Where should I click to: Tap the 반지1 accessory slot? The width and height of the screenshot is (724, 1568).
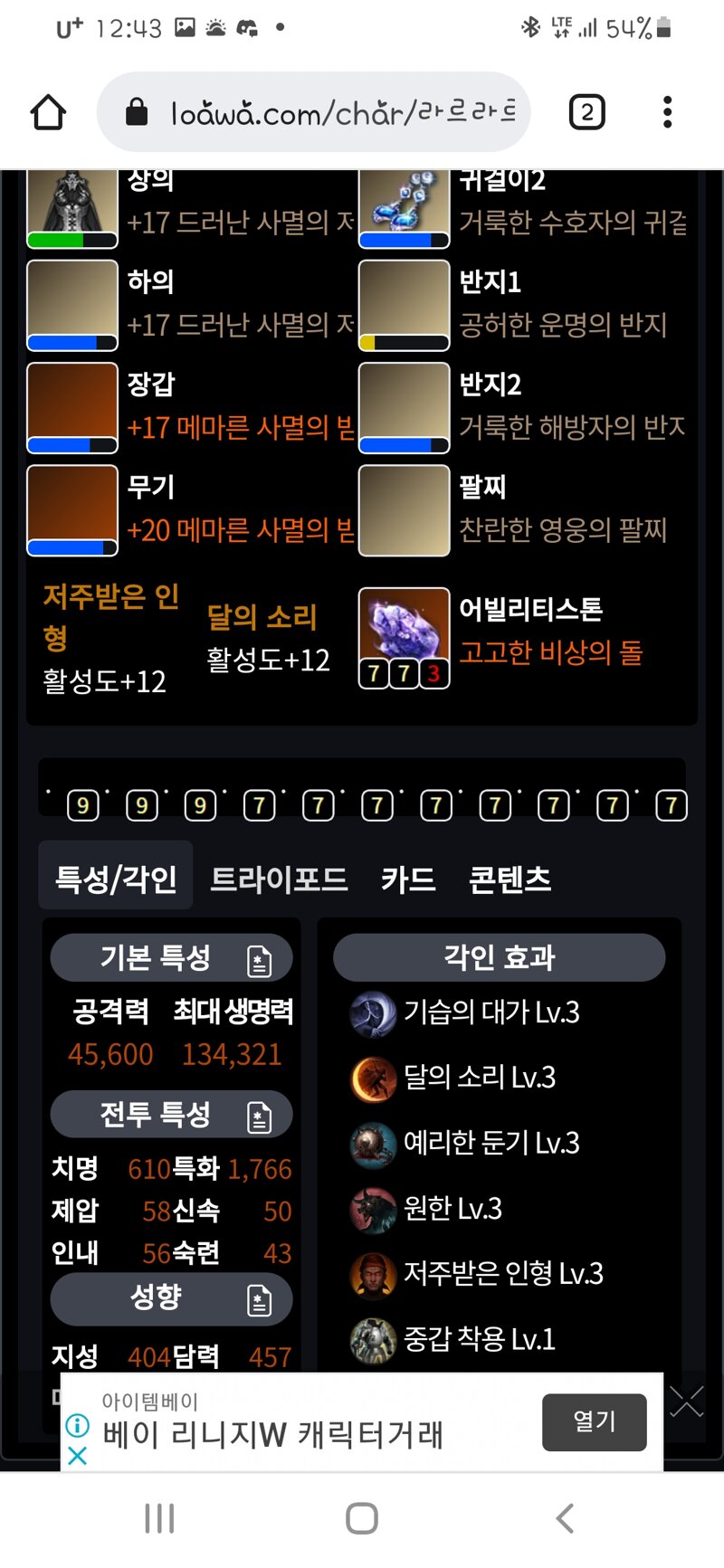click(x=404, y=305)
